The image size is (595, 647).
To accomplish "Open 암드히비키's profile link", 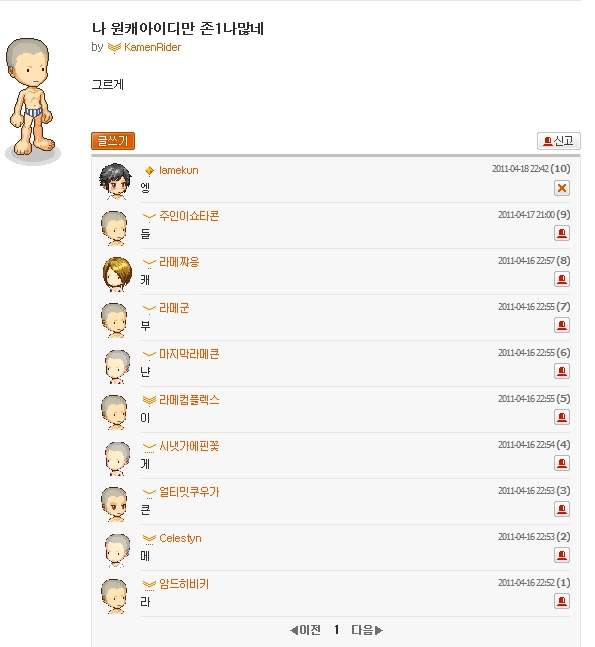I will click(184, 584).
